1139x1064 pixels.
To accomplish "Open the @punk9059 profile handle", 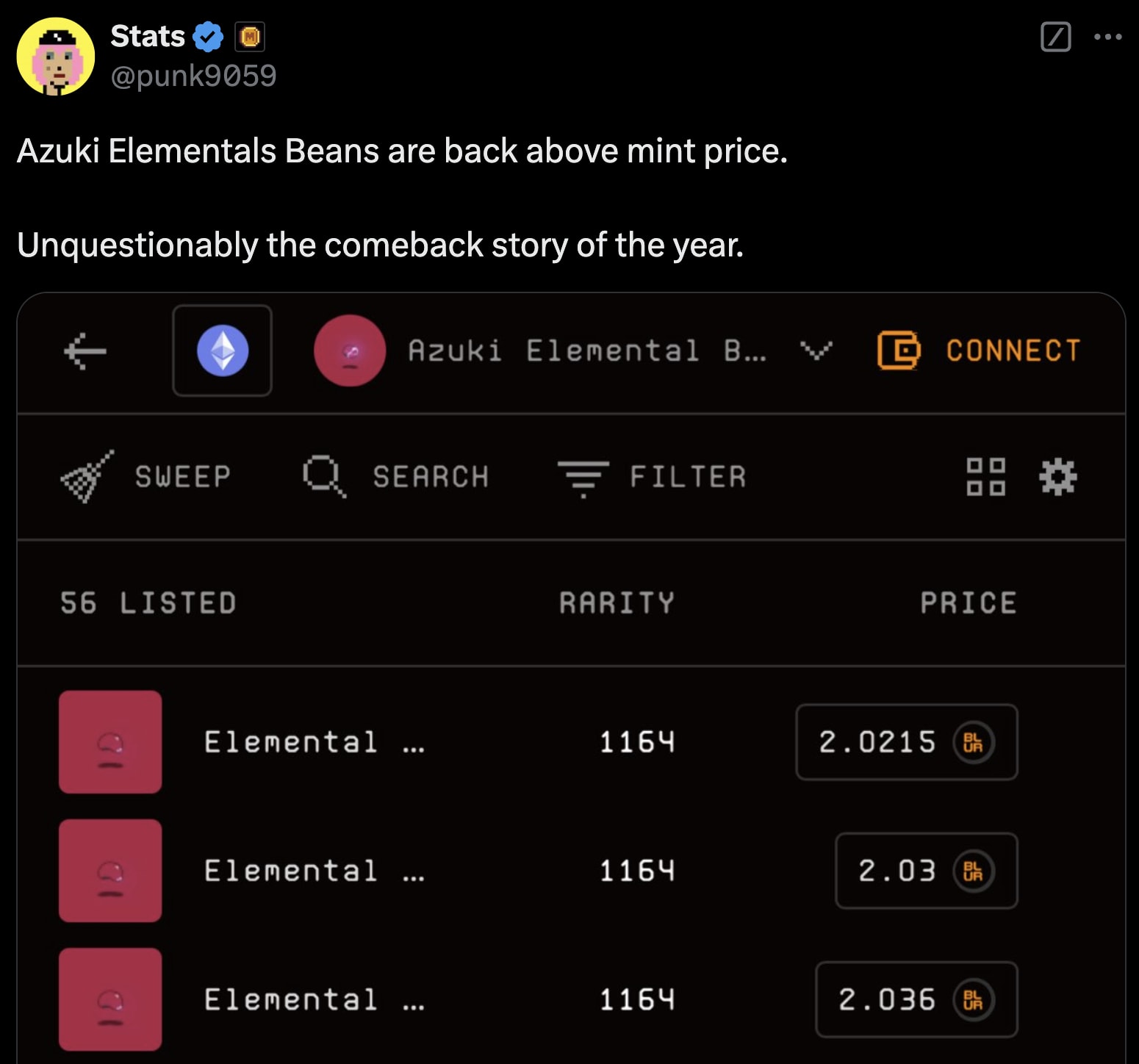I will click(193, 76).
